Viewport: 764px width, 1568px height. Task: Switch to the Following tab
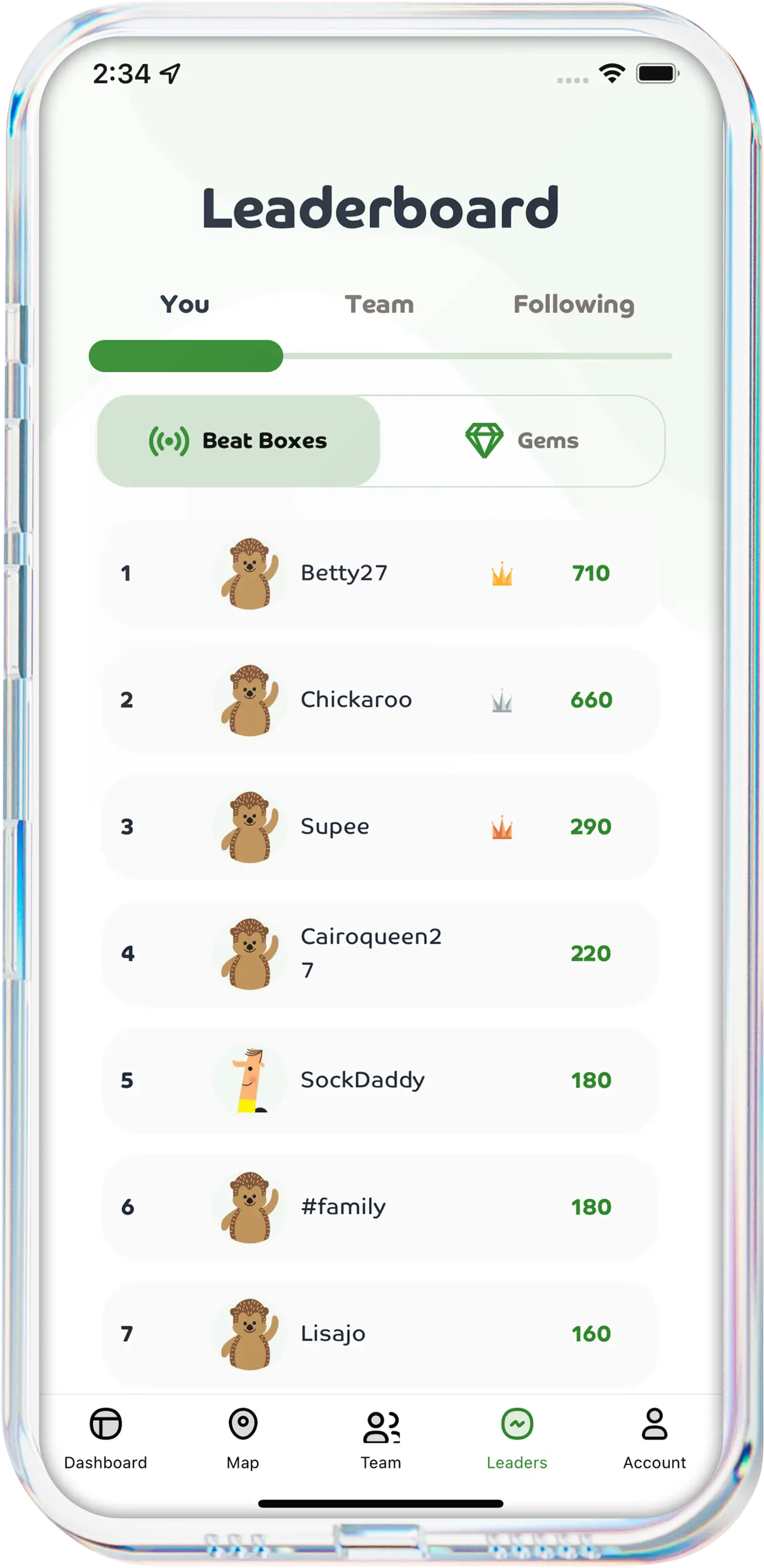click(x=574, y=304)
